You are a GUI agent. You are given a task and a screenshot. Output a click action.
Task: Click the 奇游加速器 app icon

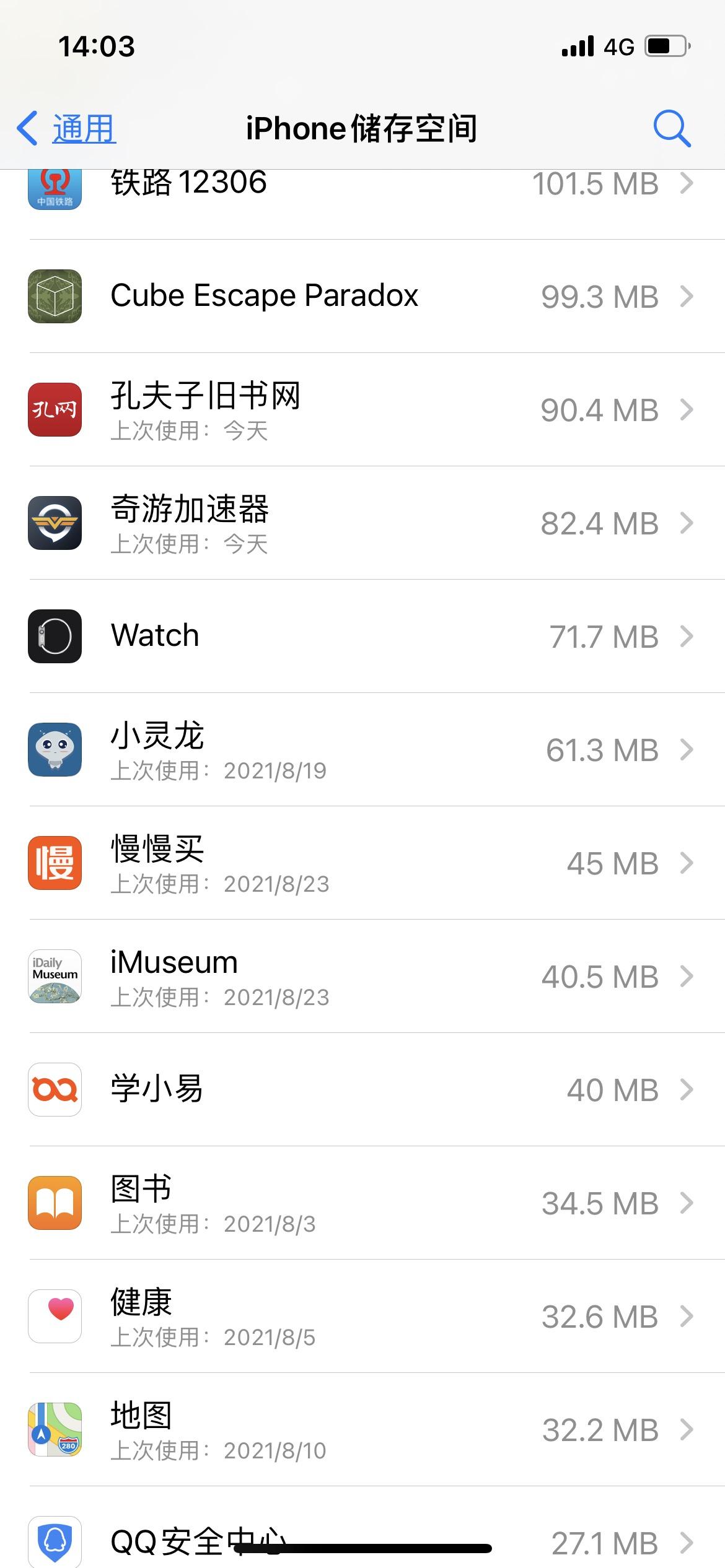coord(55,522)
